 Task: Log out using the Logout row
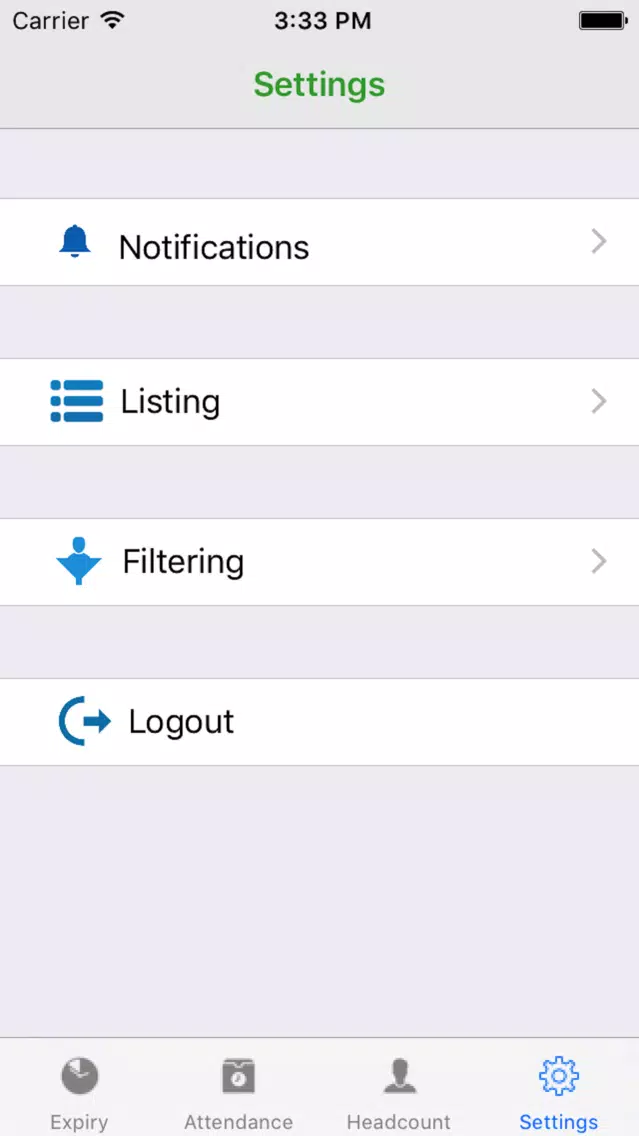[x=320, y=722]
